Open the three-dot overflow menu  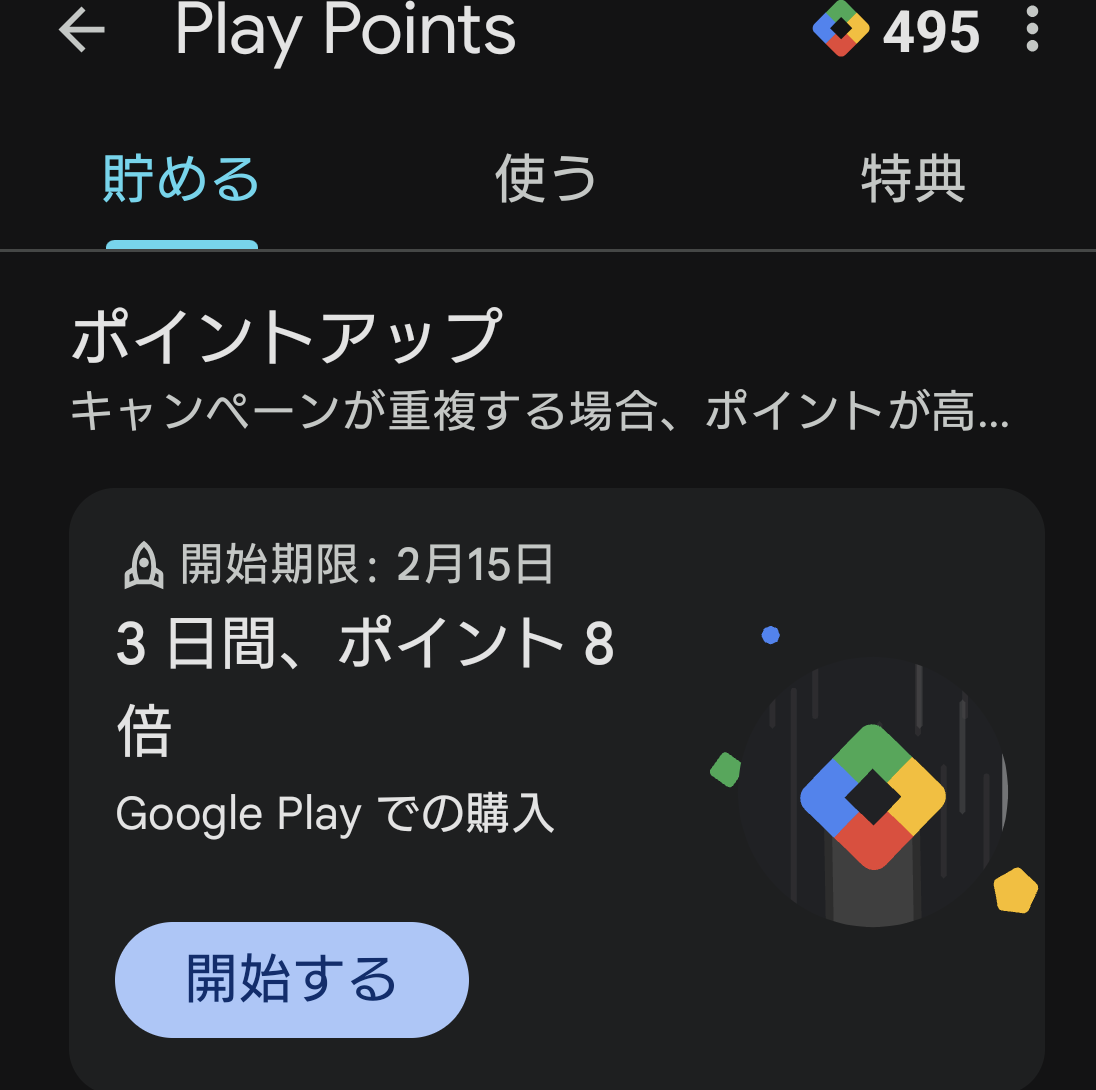(1032, 31)
